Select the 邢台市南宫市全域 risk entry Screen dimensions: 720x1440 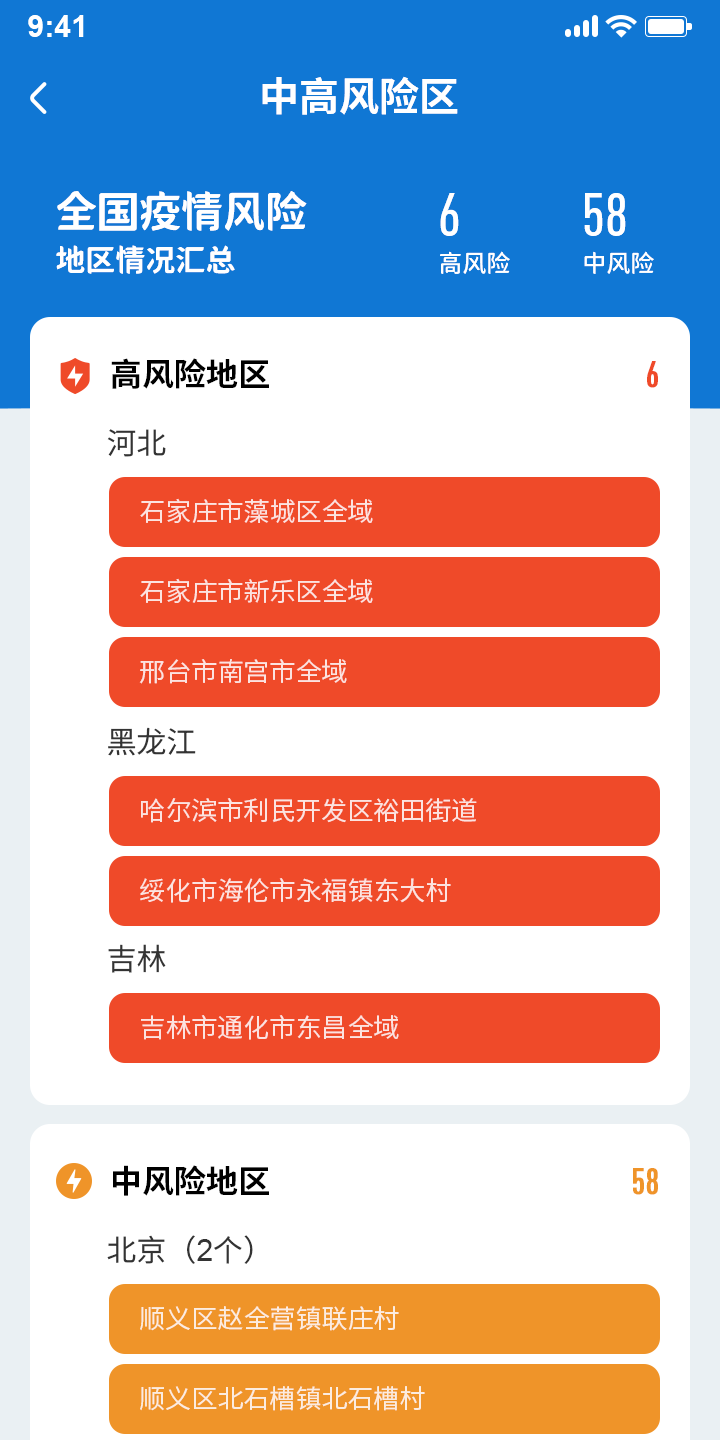click(384, 672)
